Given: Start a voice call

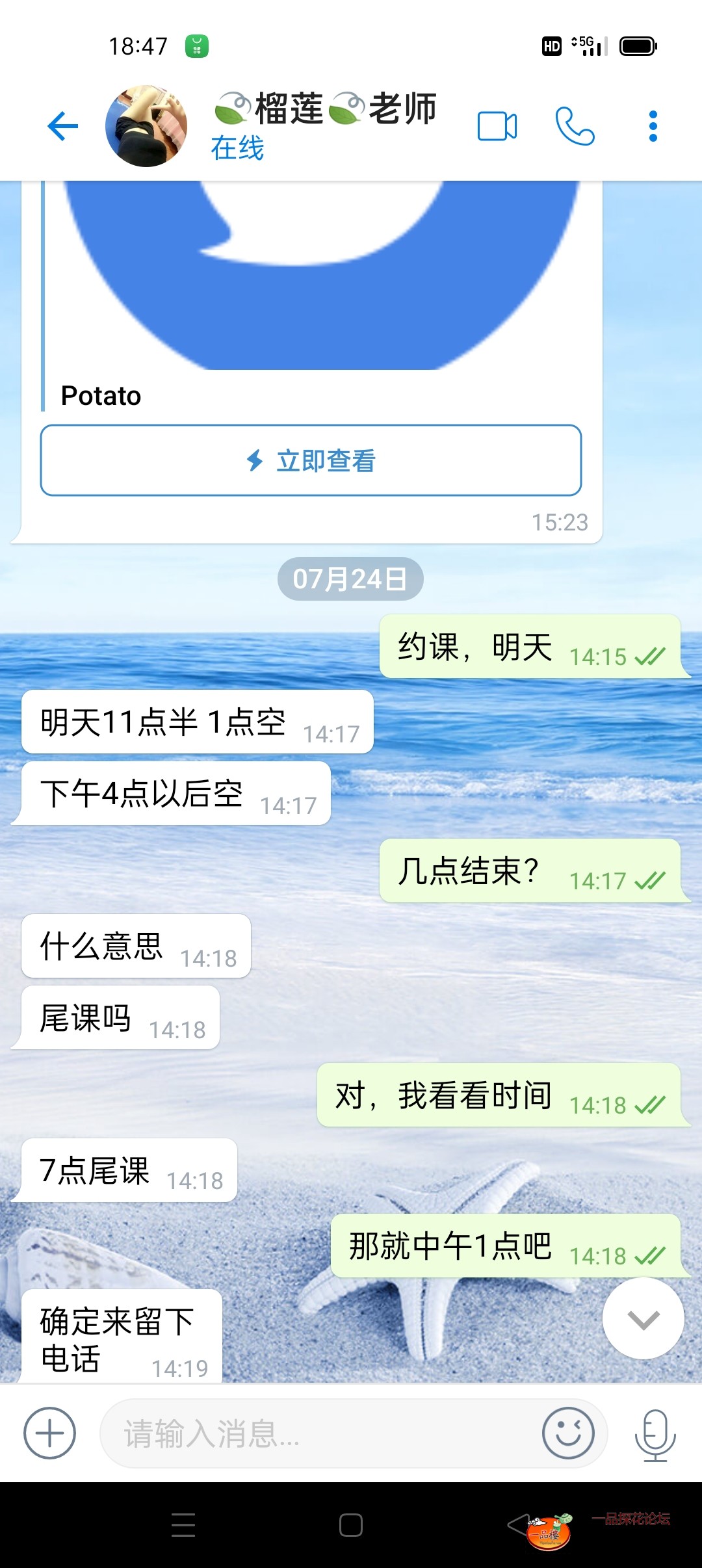Looking at the screenshot, I should point(575,126).
